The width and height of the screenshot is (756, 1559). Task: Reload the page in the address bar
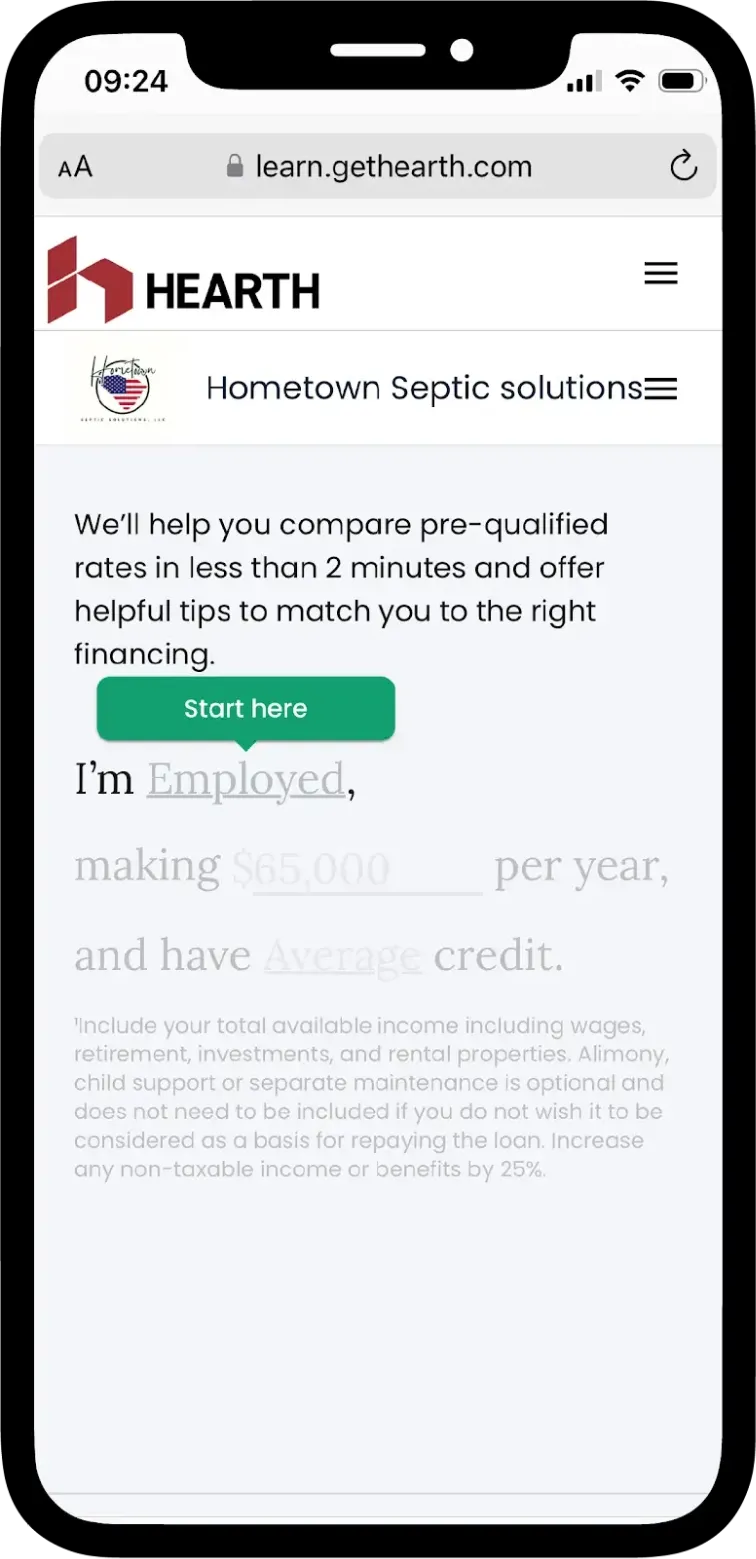[x=683, y=166]
